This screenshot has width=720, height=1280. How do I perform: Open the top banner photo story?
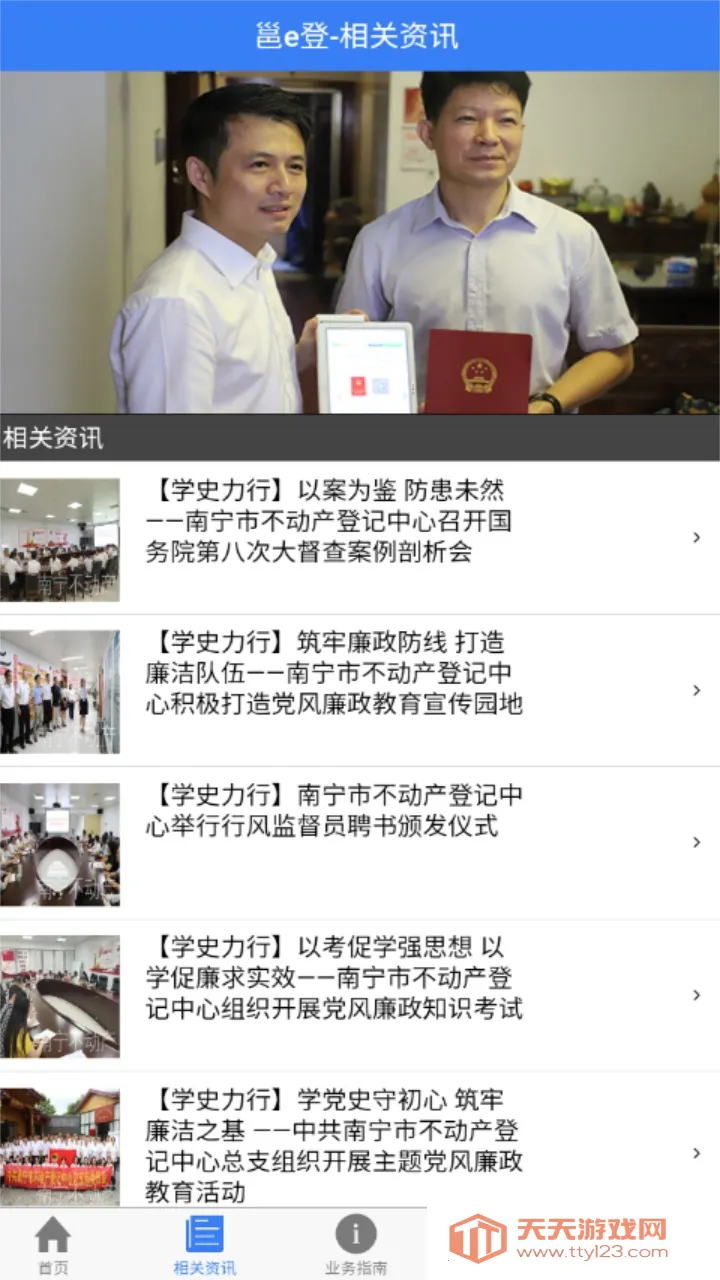pyautogui.click(x=360, y=242)
